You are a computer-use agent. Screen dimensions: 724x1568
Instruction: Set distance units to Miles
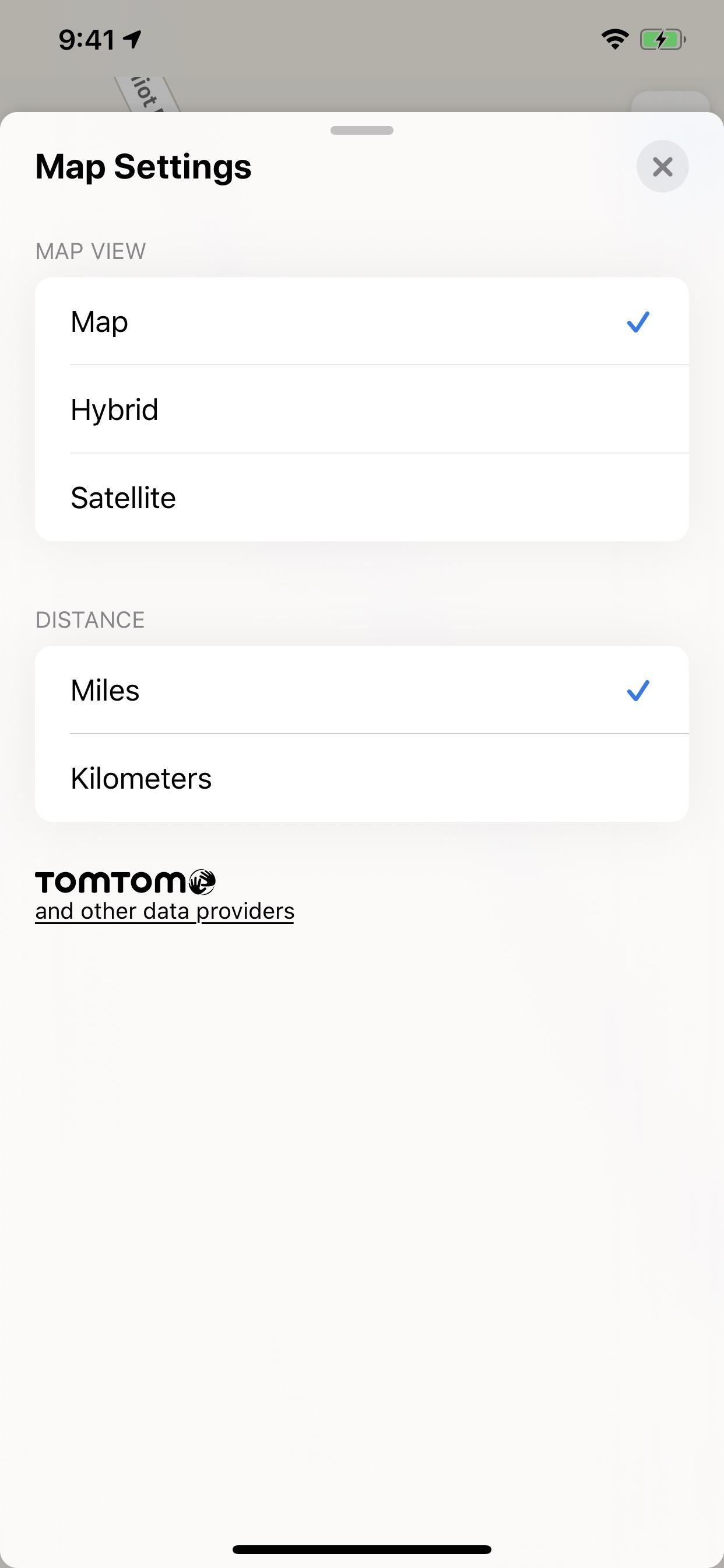pyautogui.click(x=361, y=690)
